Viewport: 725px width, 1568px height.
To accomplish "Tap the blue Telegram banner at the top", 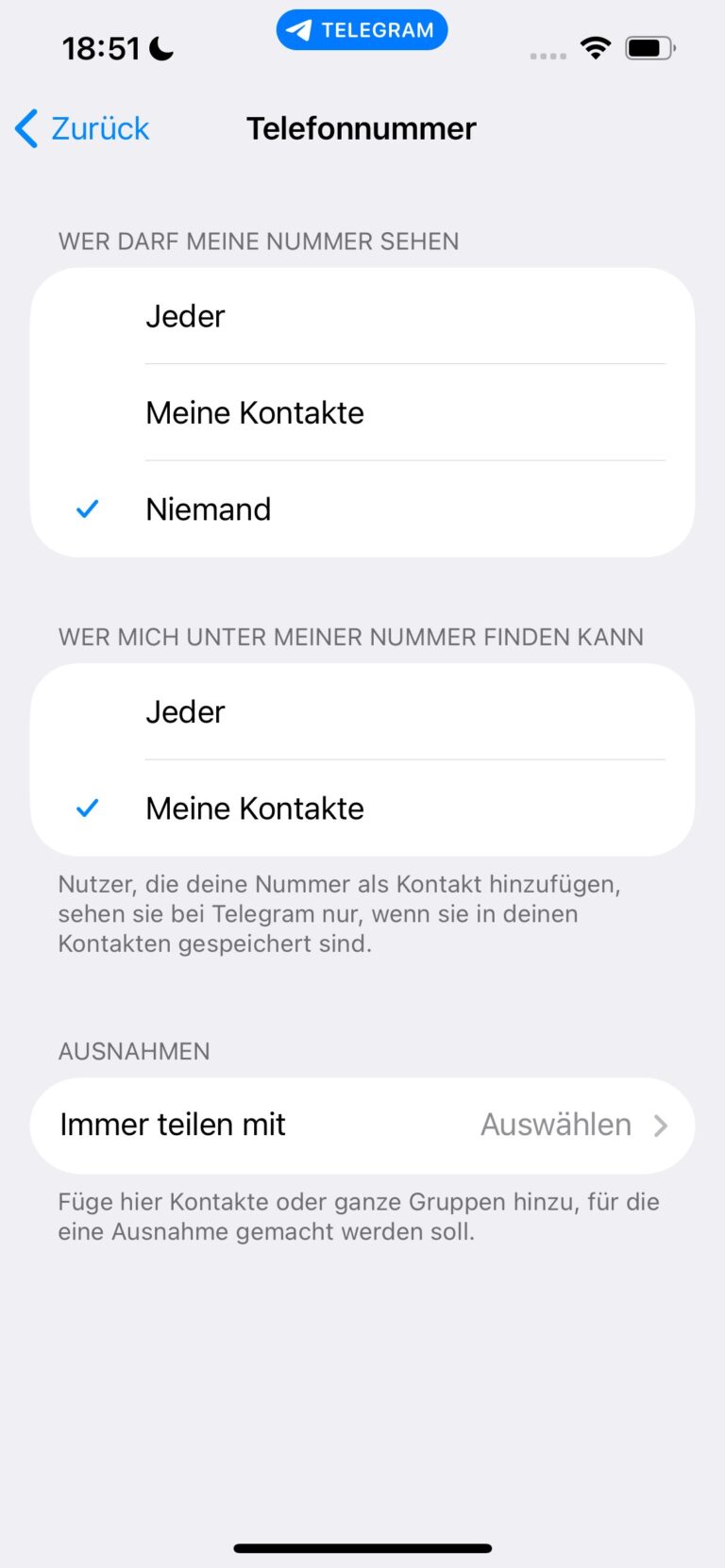I will [x=362, y=29].
